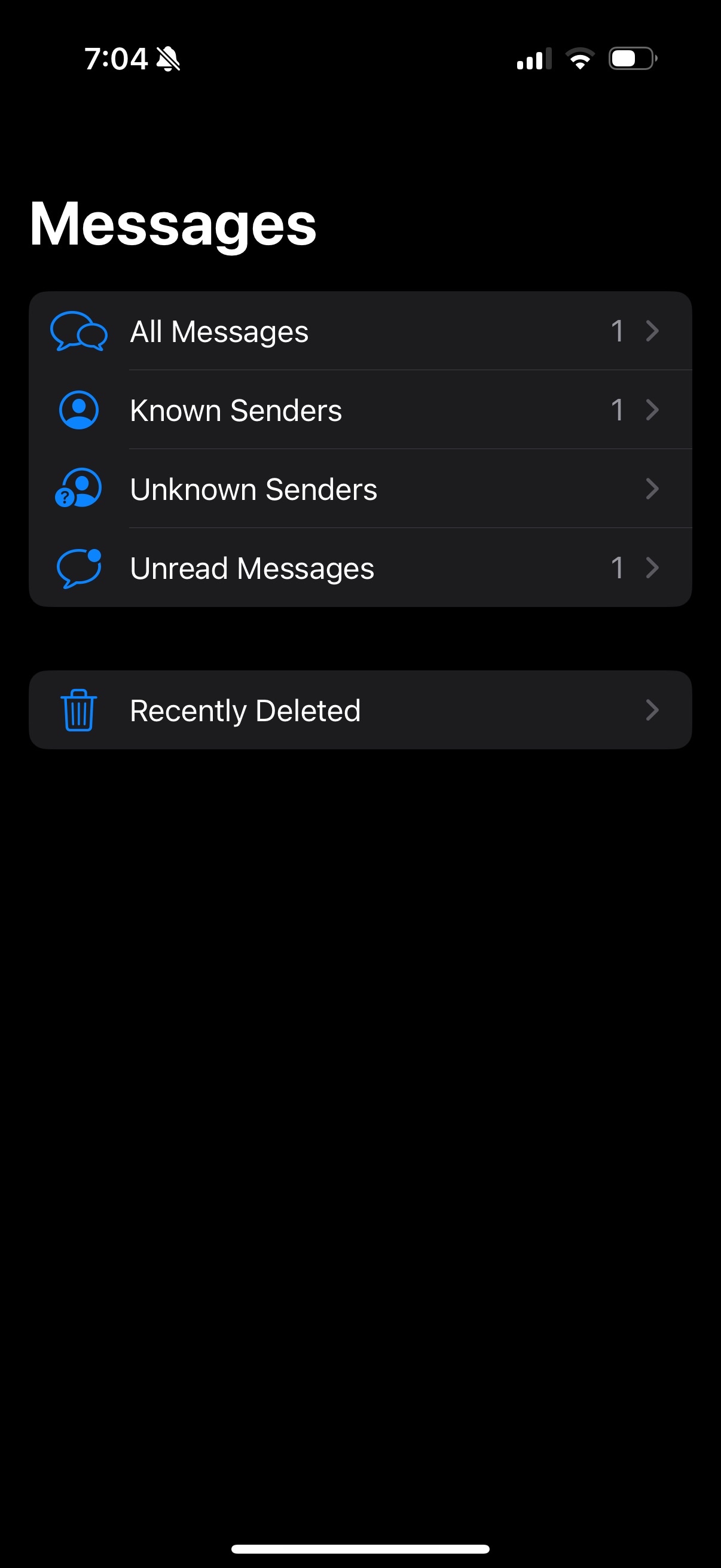Screen dimensions: 721x1568
Task: Tap the muted notifications bell icon
Action: (x=169, y=59)
